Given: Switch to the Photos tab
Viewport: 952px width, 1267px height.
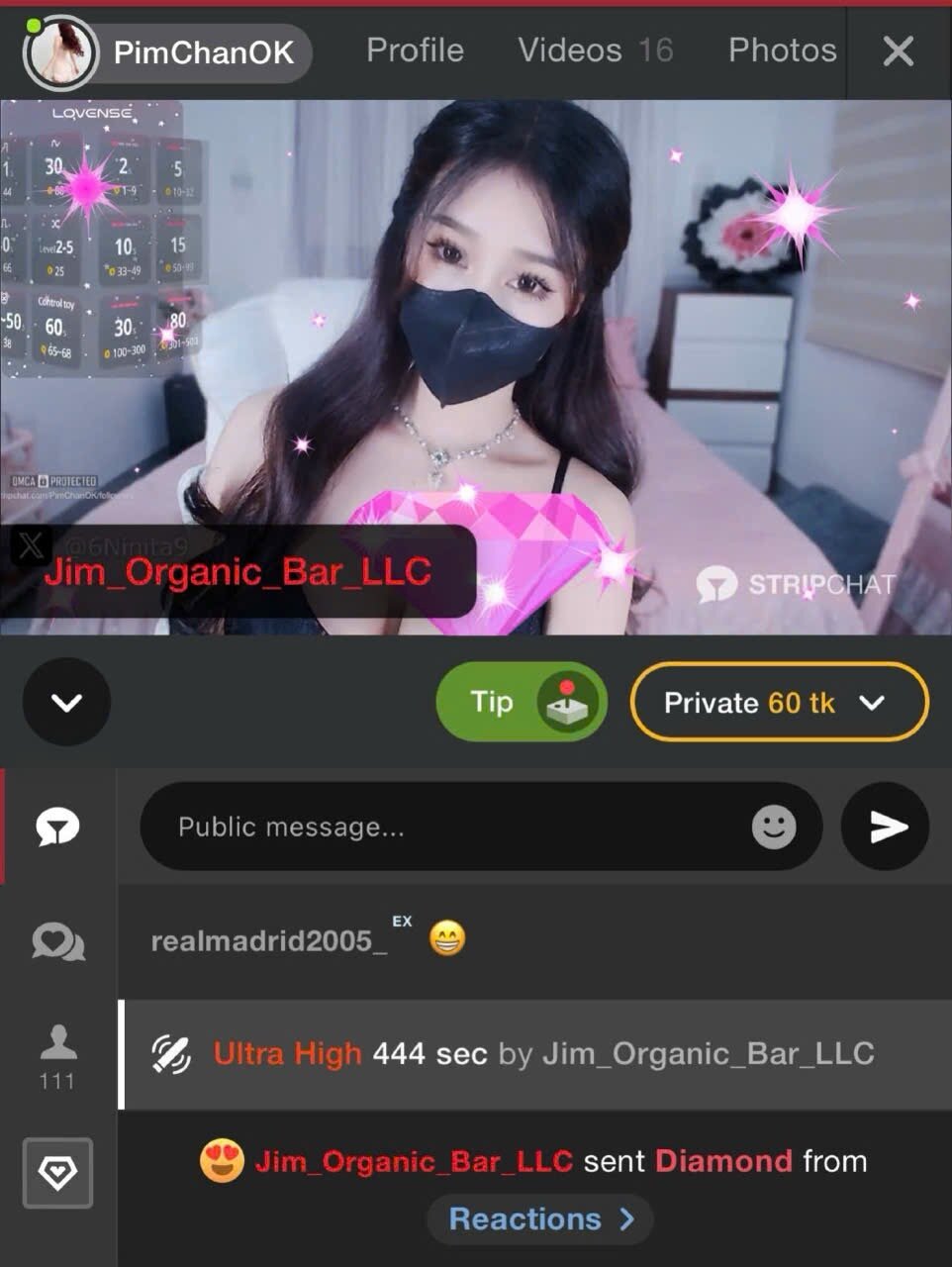Looking at the screenshot, I should click(782, 50).
